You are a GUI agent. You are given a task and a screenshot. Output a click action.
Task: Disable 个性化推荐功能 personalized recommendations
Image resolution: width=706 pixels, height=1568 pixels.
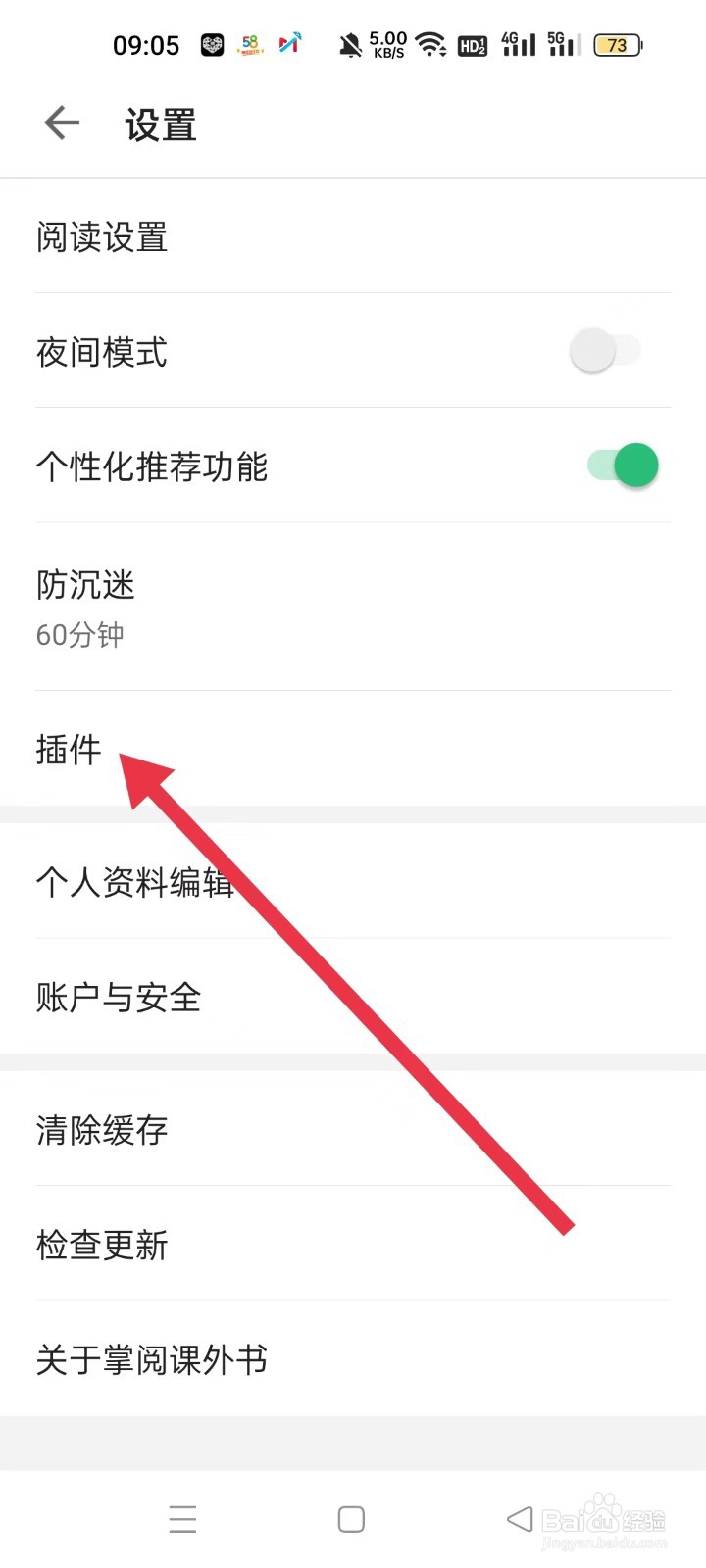624,465
